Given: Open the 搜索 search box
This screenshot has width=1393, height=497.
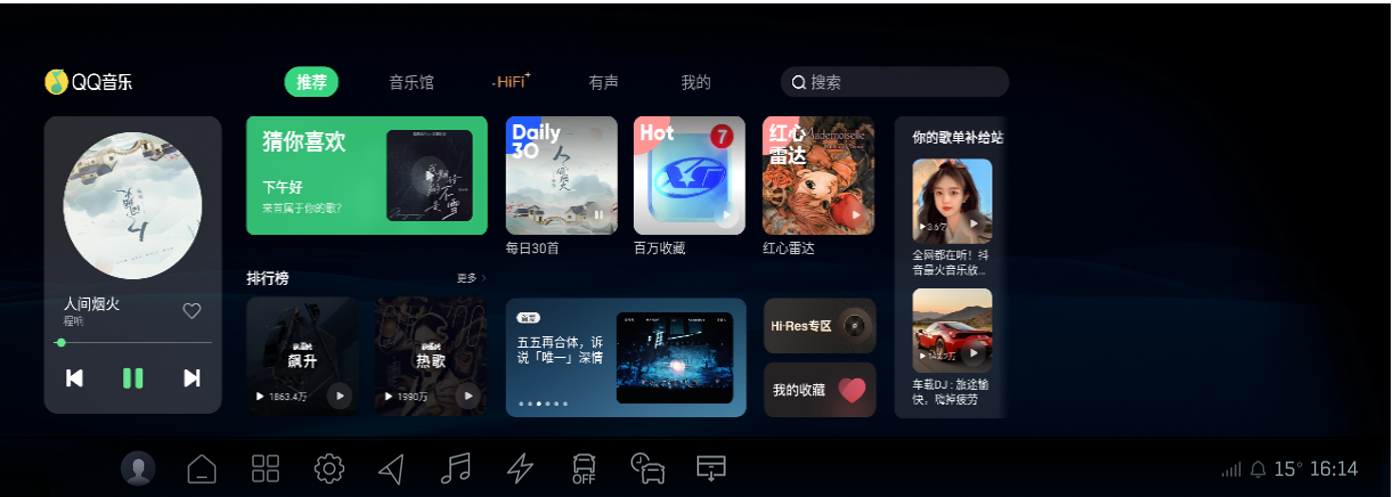Looking at the screenshot, I should pos(894,82).
